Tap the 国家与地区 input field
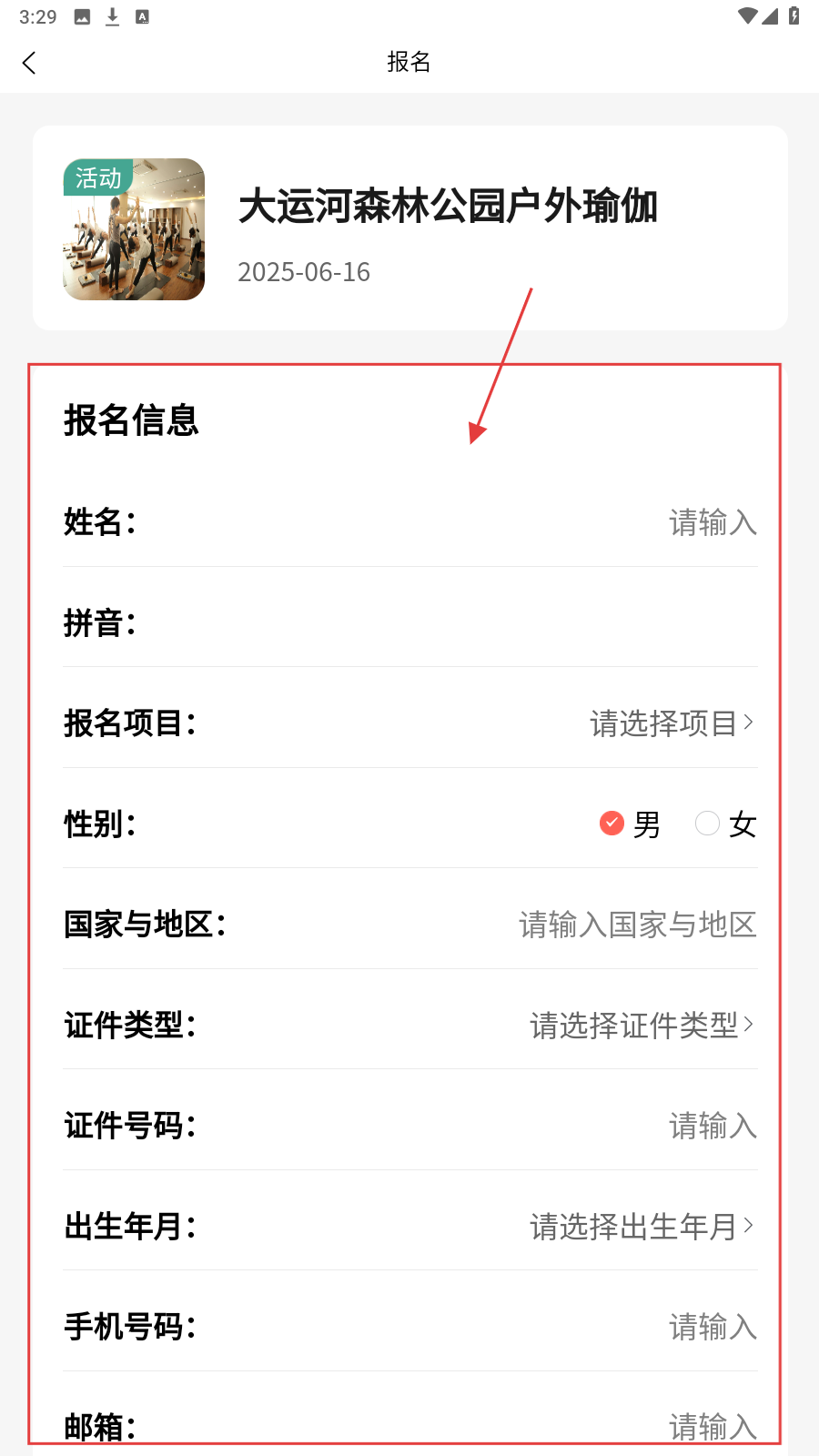The width and height of the screenshot is (819, 1456). (637, 925)
